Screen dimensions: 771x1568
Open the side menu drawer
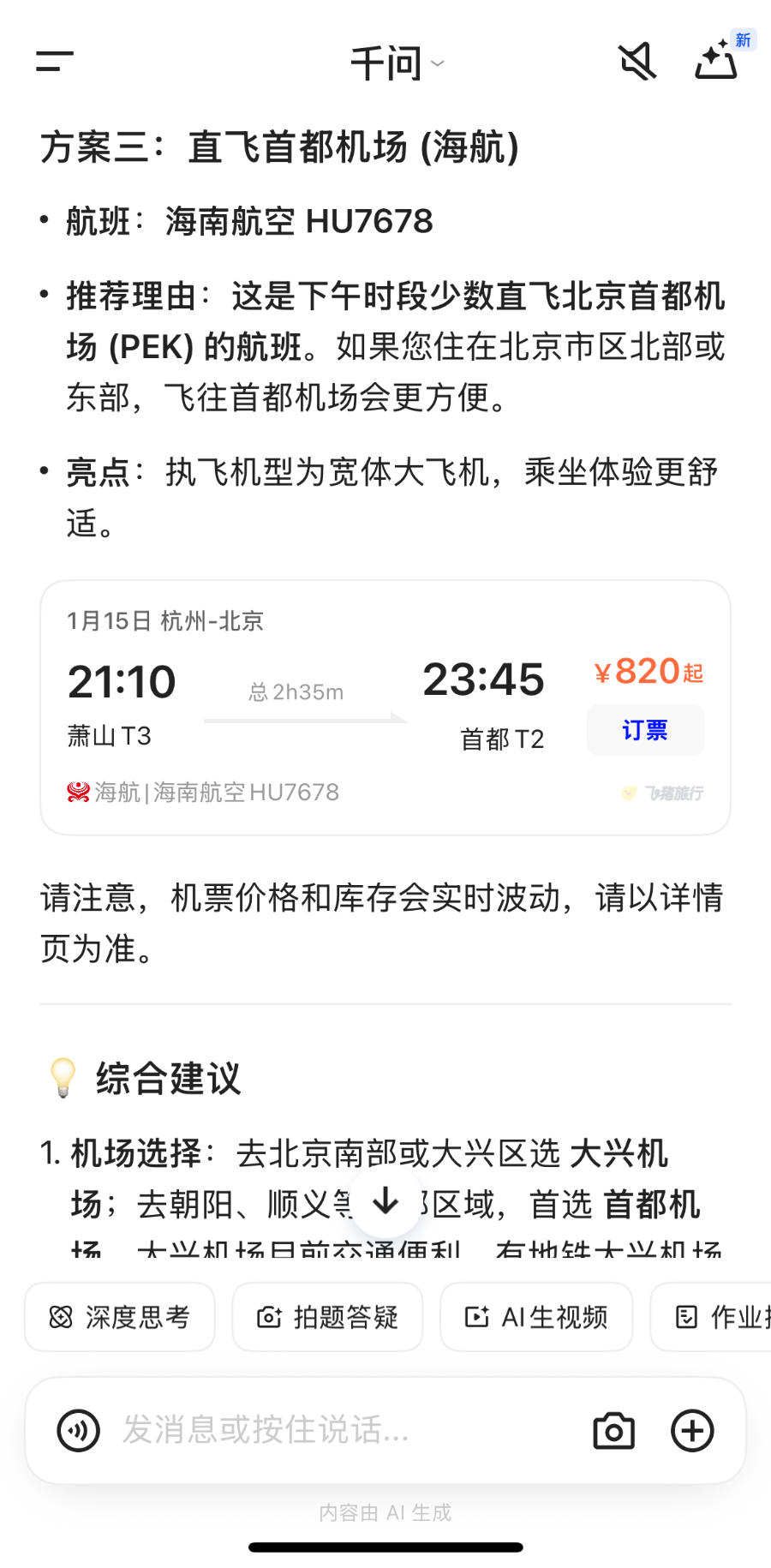55,62
